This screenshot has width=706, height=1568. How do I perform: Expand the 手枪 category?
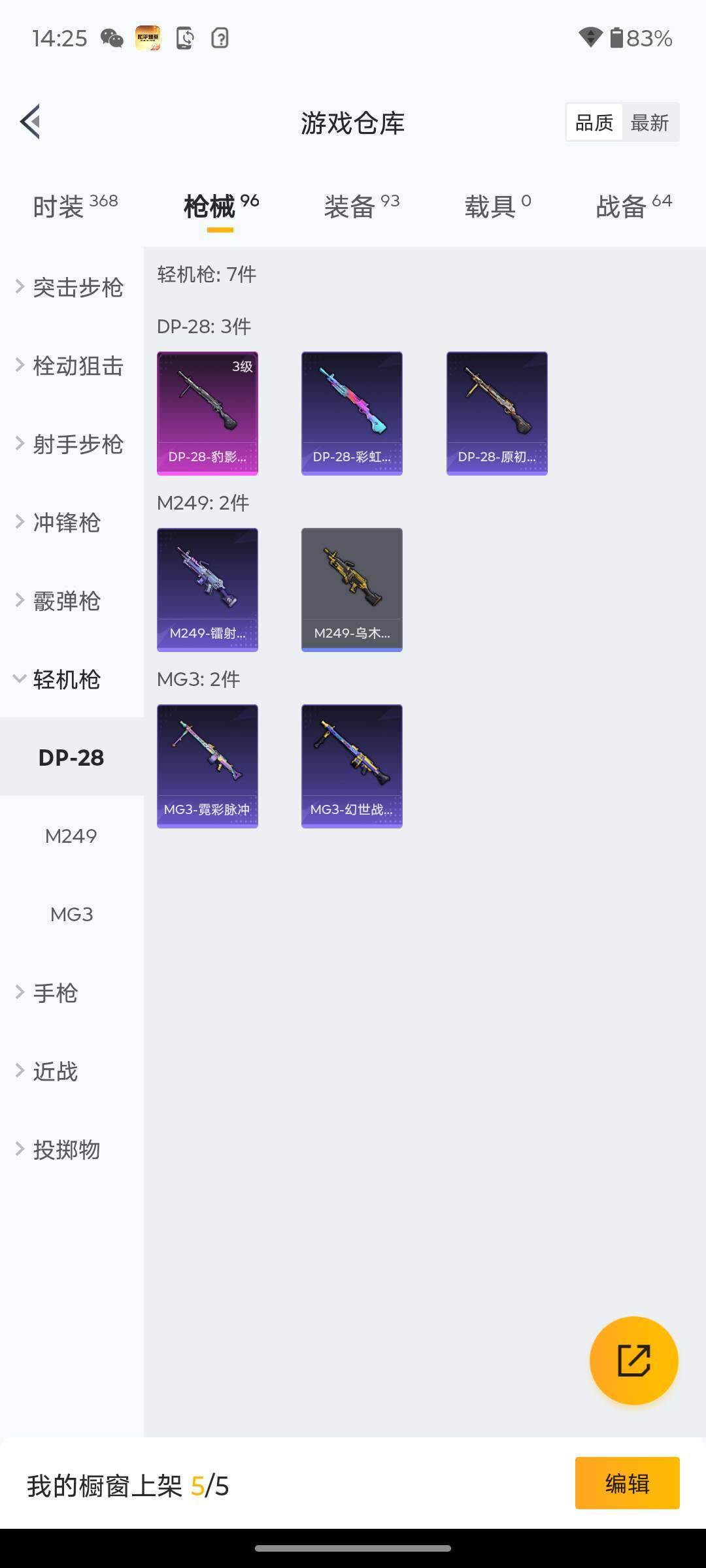pyautogui.click(x=48, y=993)
